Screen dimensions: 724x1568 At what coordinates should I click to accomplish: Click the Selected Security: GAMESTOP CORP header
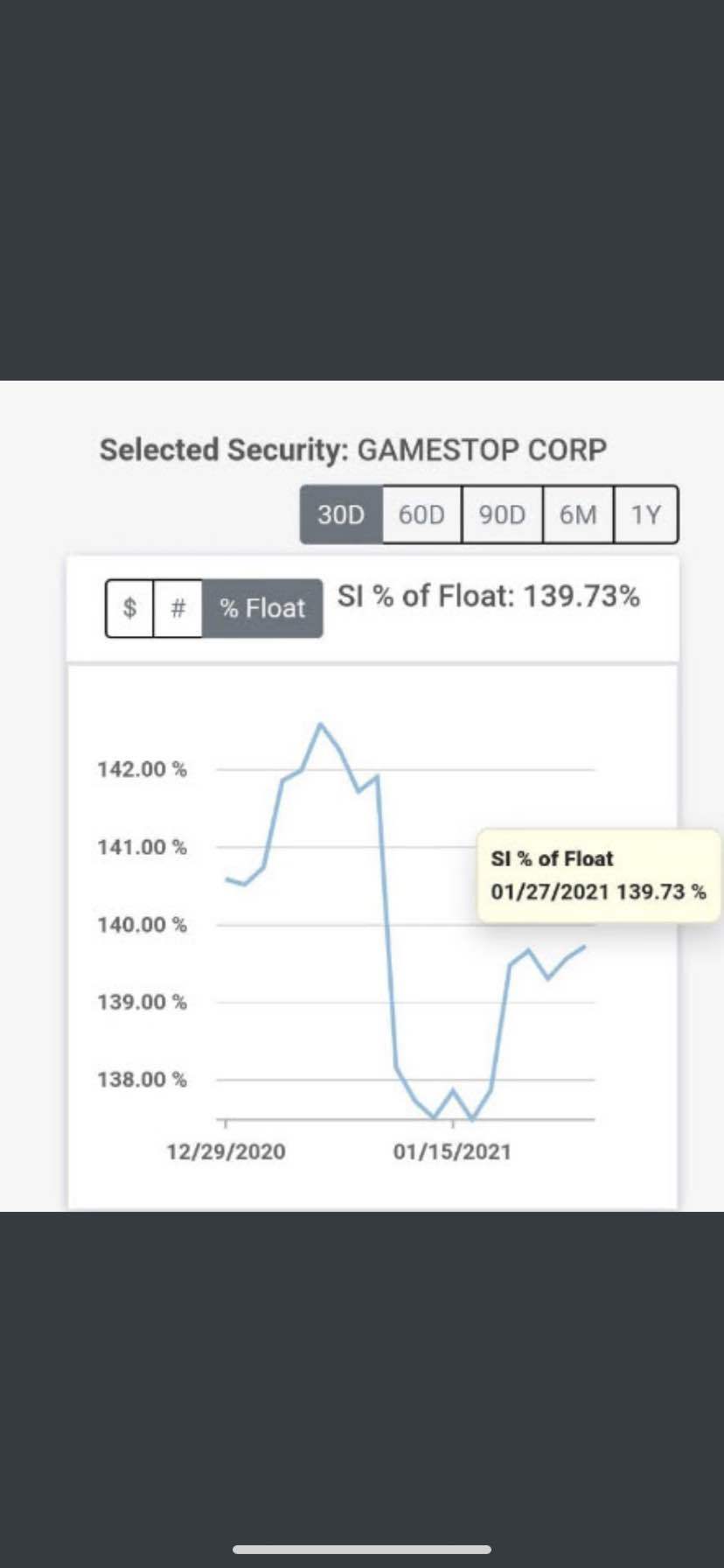tap(353, 449)
